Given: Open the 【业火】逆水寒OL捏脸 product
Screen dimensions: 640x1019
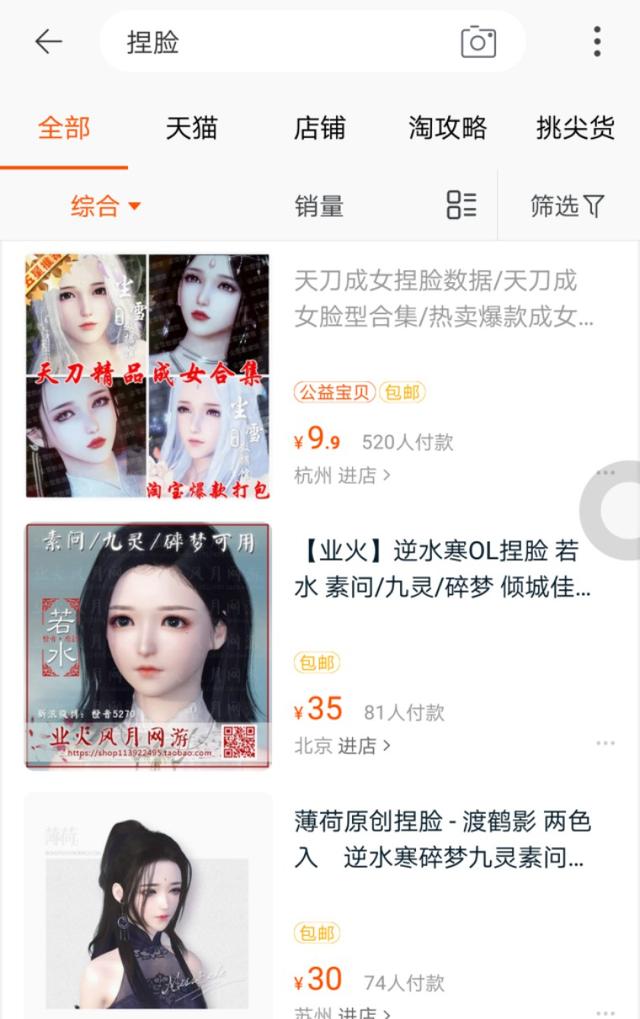Looking at the screenshot, I should click(440, 568).
